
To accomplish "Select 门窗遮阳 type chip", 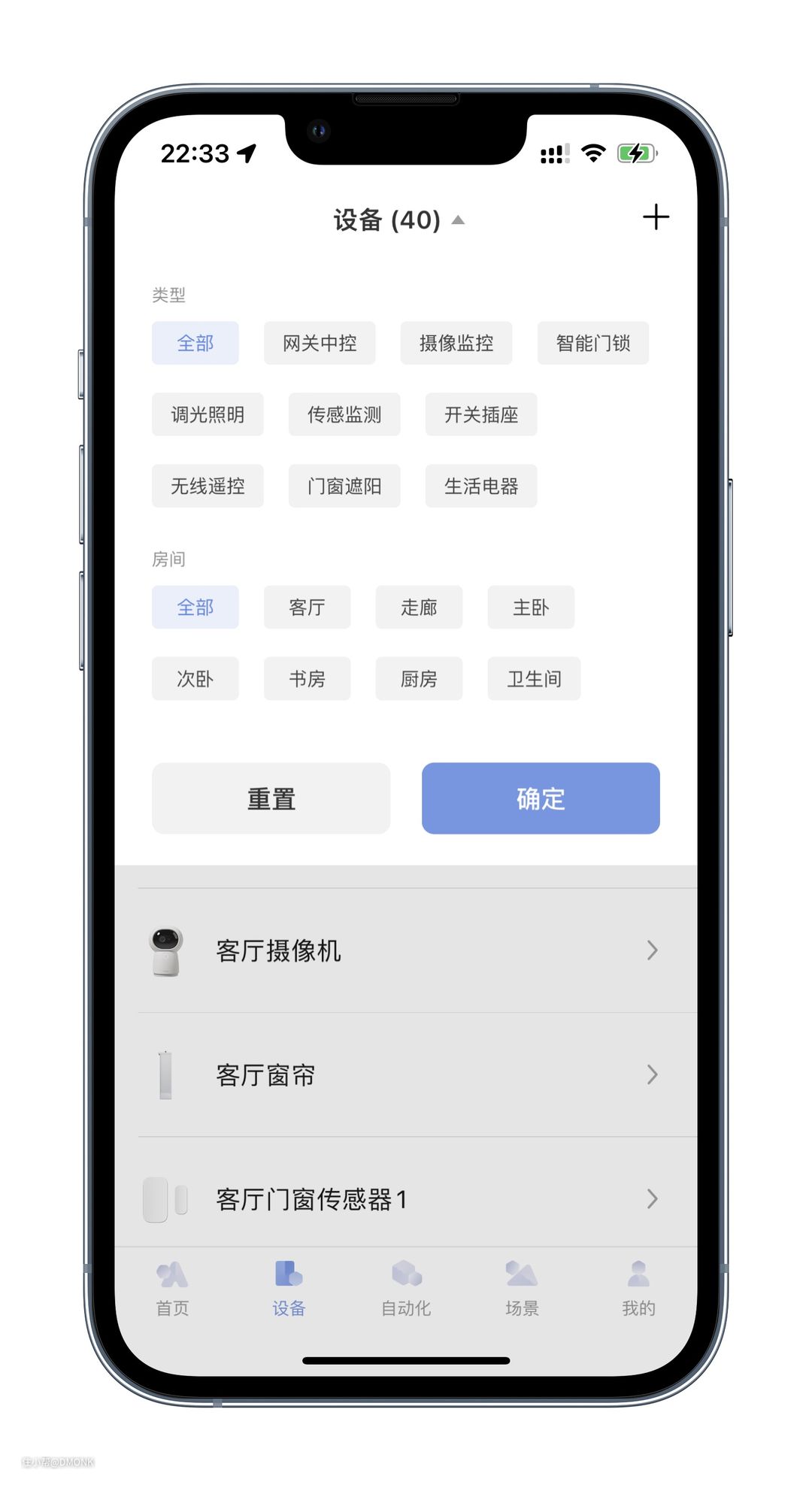I will pyautogui.click(x=344, y=486).
